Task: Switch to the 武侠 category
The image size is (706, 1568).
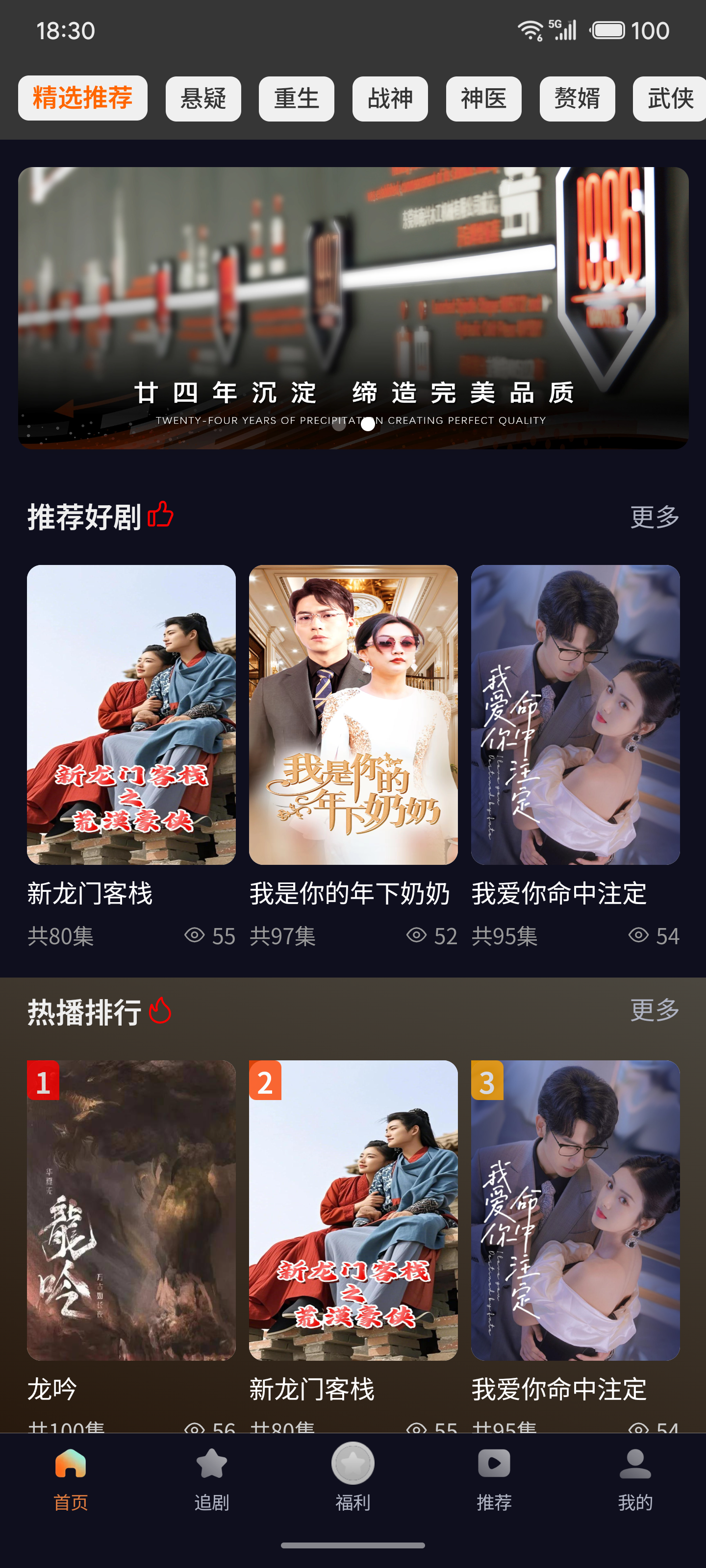Action: pyautogui.click(x=669, y=98)
